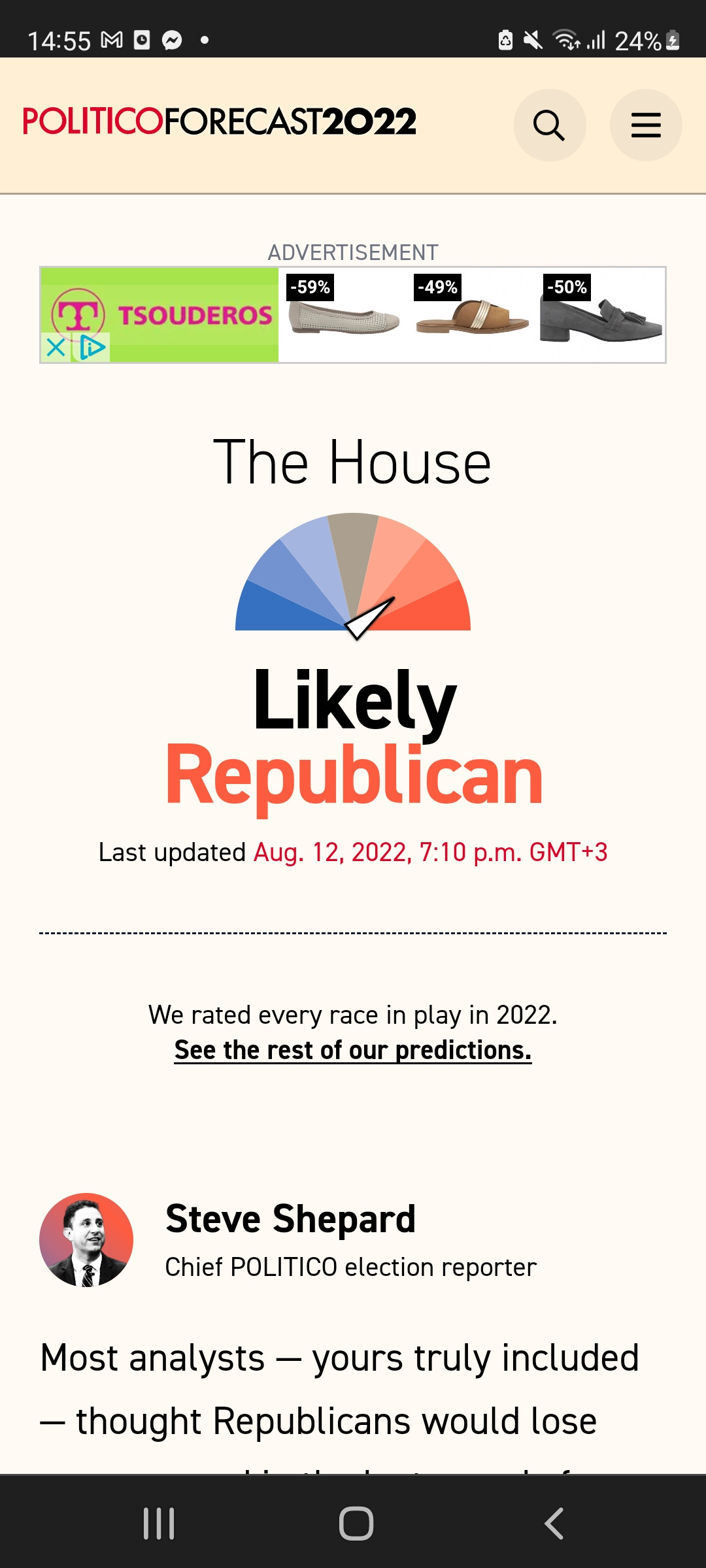Open the search icon in the header
The height and width of the screenshot is (1568, 706).
(549, 125)
